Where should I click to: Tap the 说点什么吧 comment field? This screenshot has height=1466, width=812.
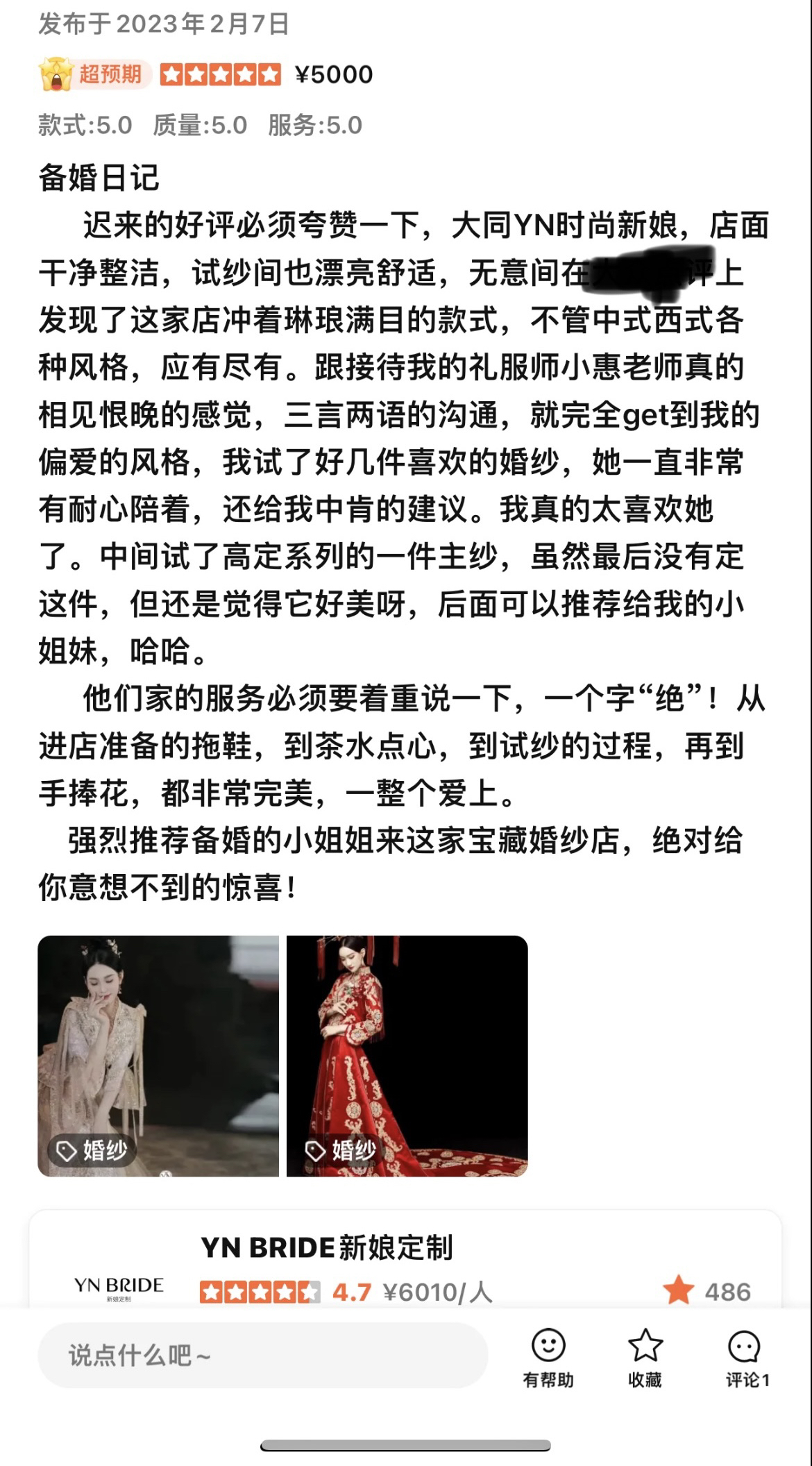tap(262, 1355)
